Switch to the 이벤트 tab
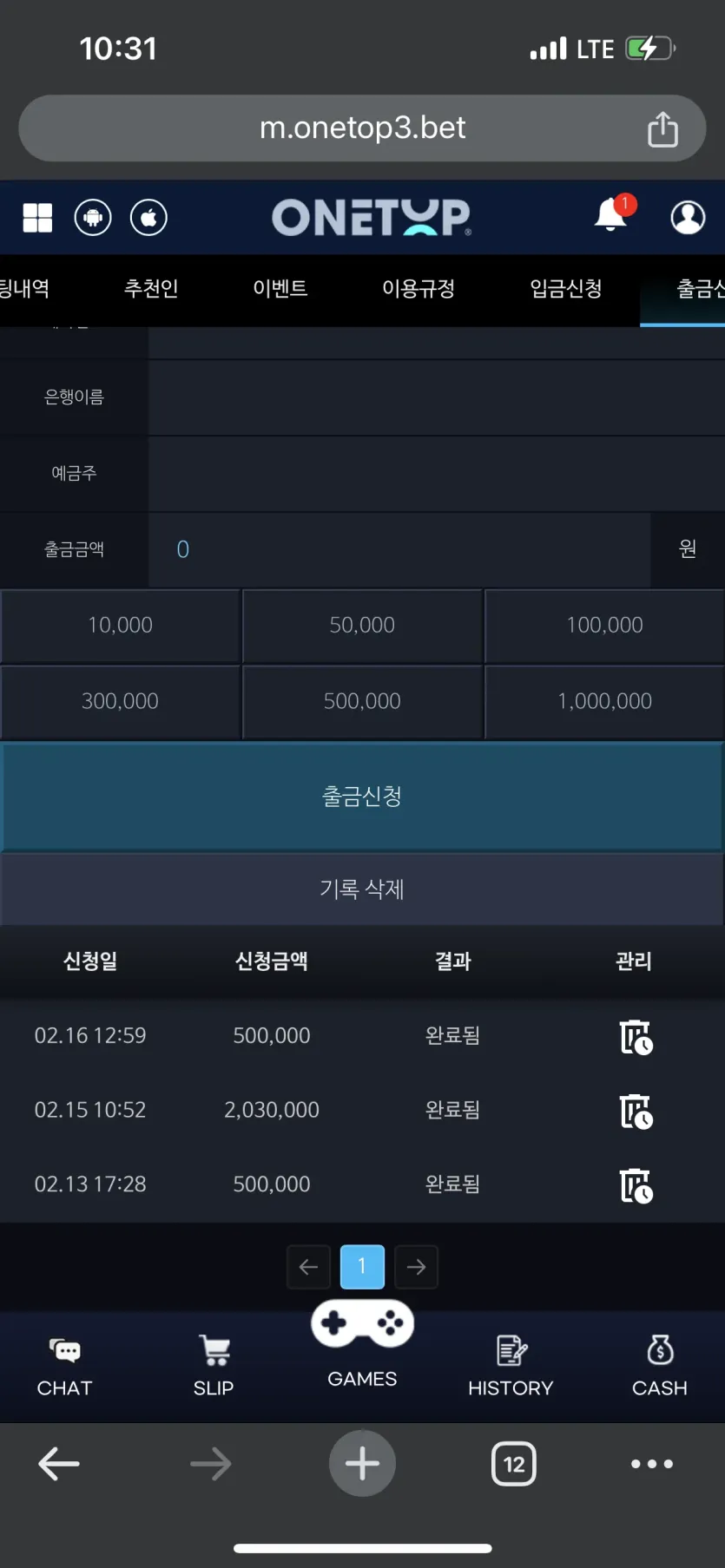This screenshot has width=725, height=1568. click(x=280, y=289)
